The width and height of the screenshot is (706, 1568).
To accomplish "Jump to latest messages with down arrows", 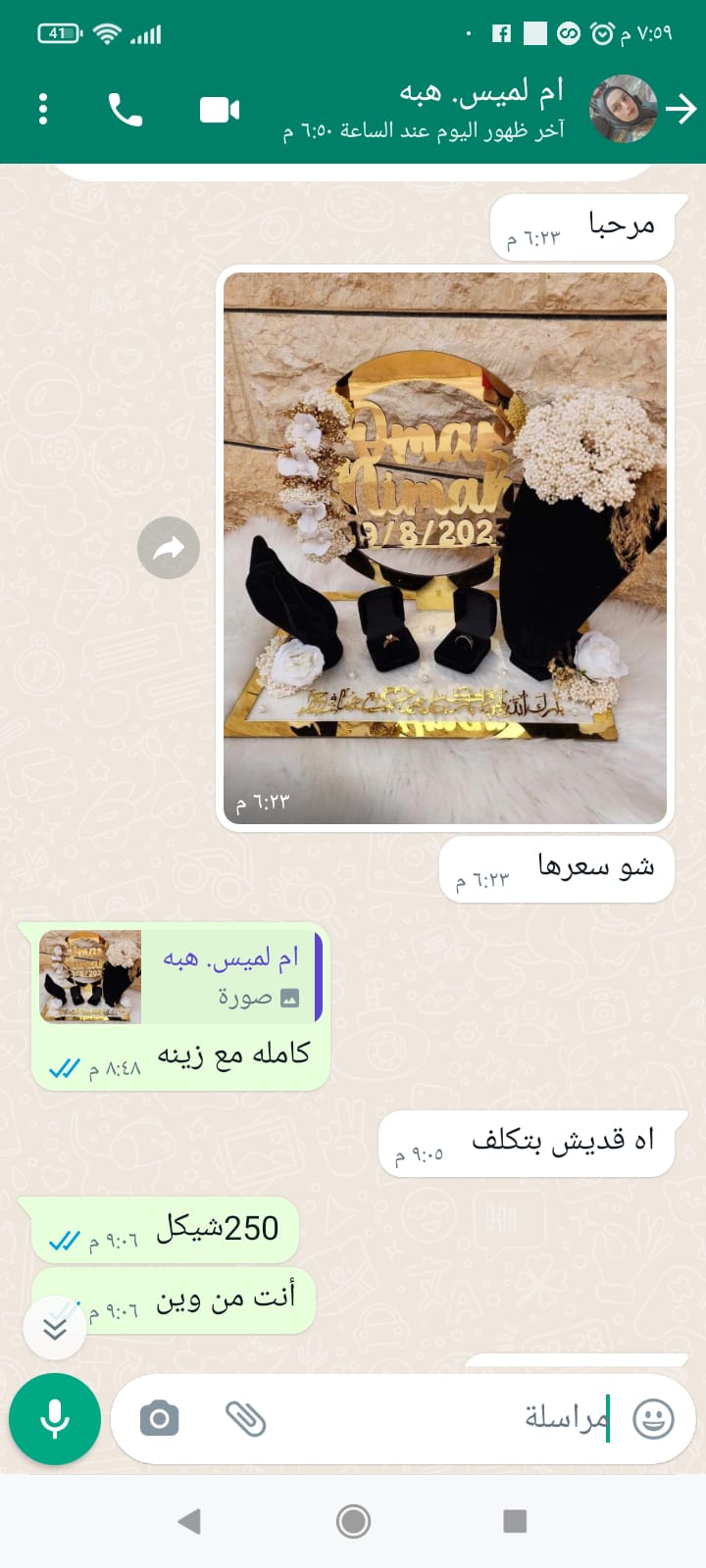I will click(56, 1327).
